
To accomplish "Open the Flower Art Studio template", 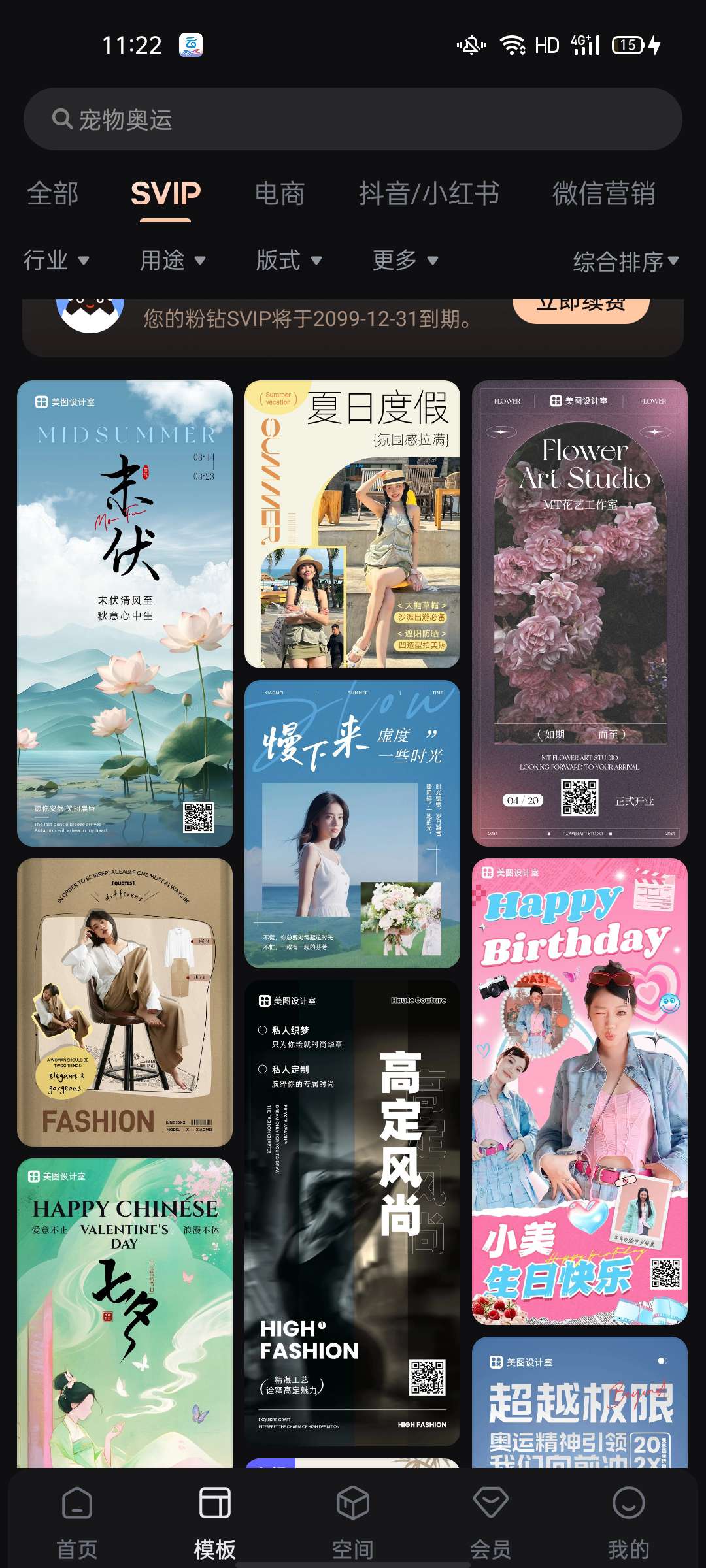I will point(580,613).
